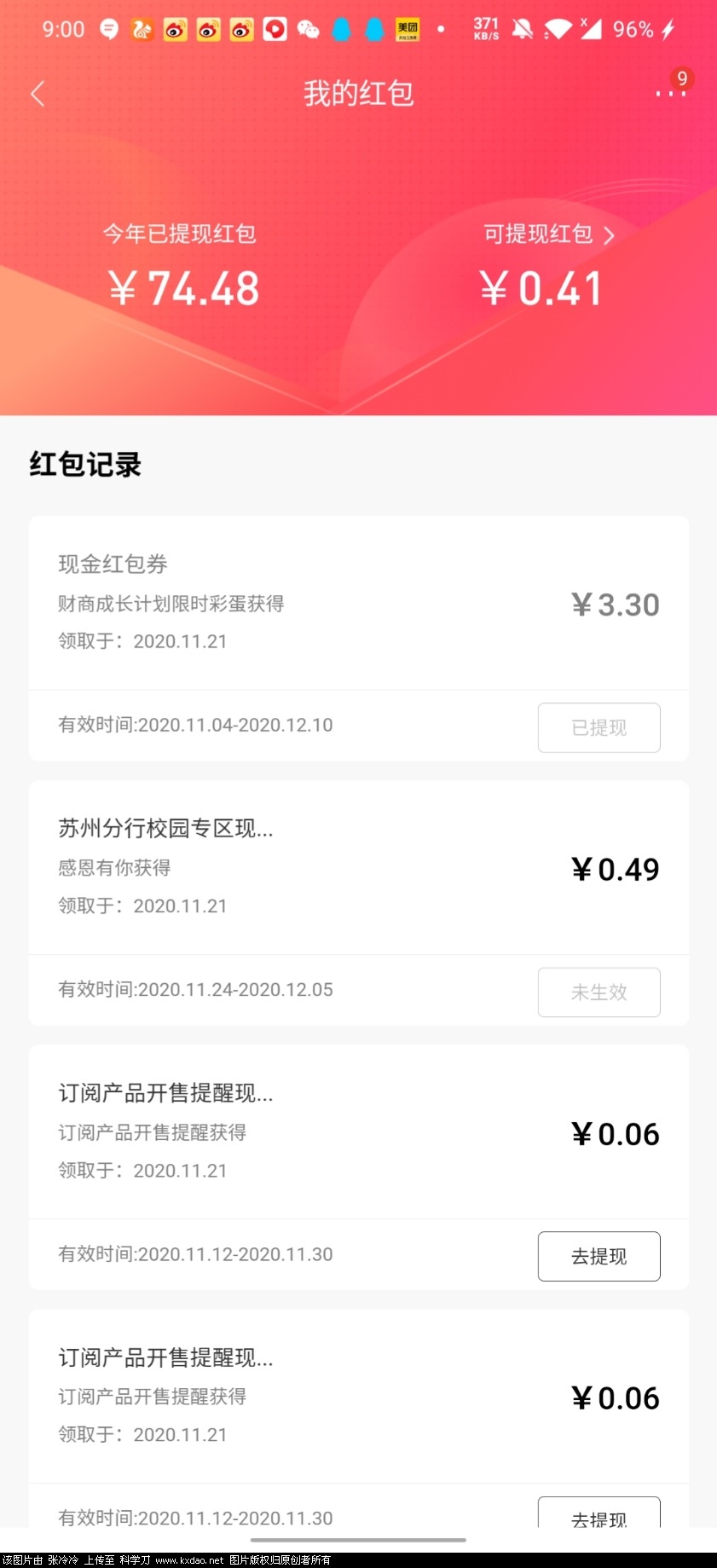The image size is (717, 1568).
Task: Open withdrawable red packet details ¥0.41
Action: pos(541,288)
